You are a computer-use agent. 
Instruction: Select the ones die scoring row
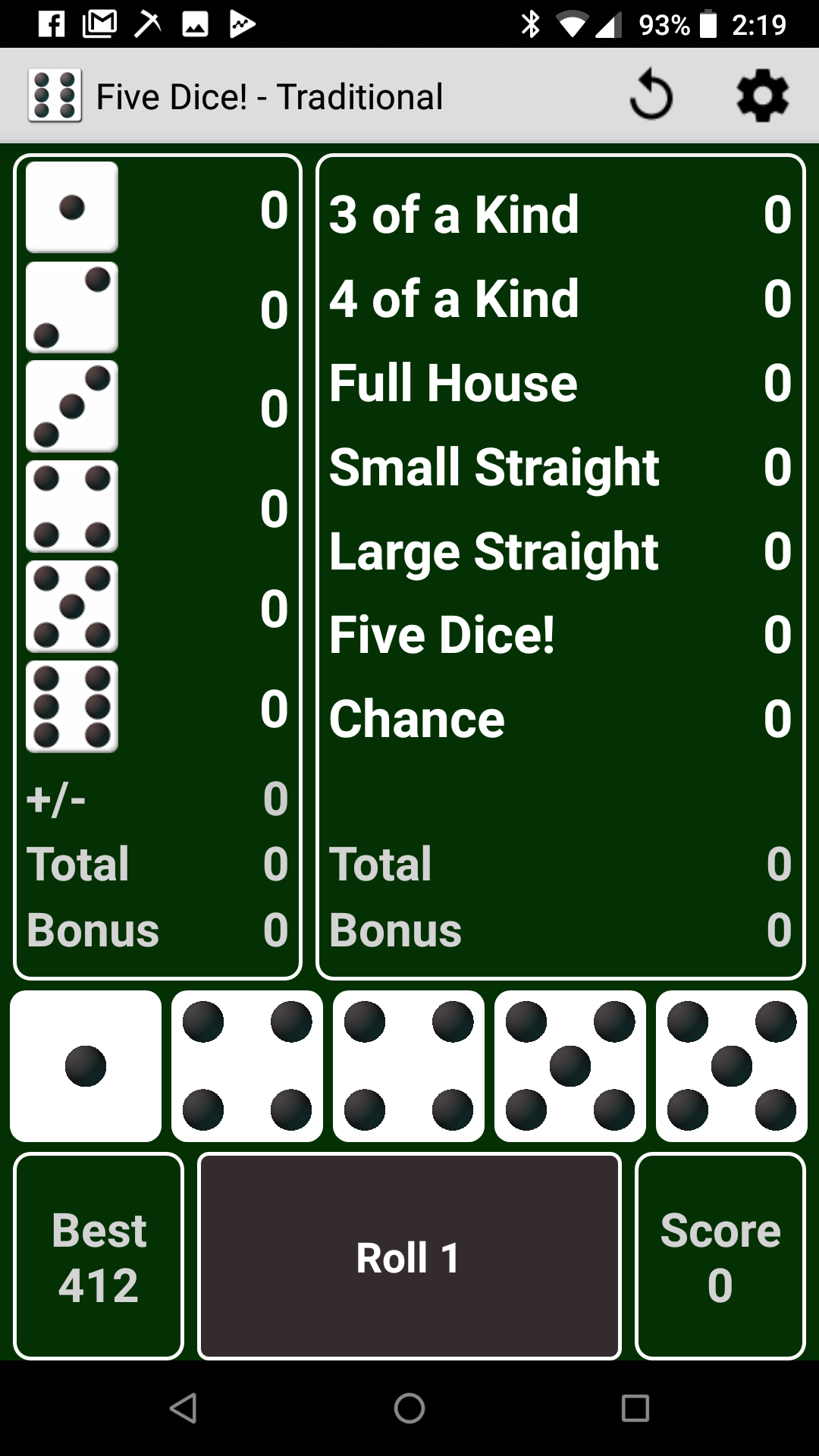[152, 206]
